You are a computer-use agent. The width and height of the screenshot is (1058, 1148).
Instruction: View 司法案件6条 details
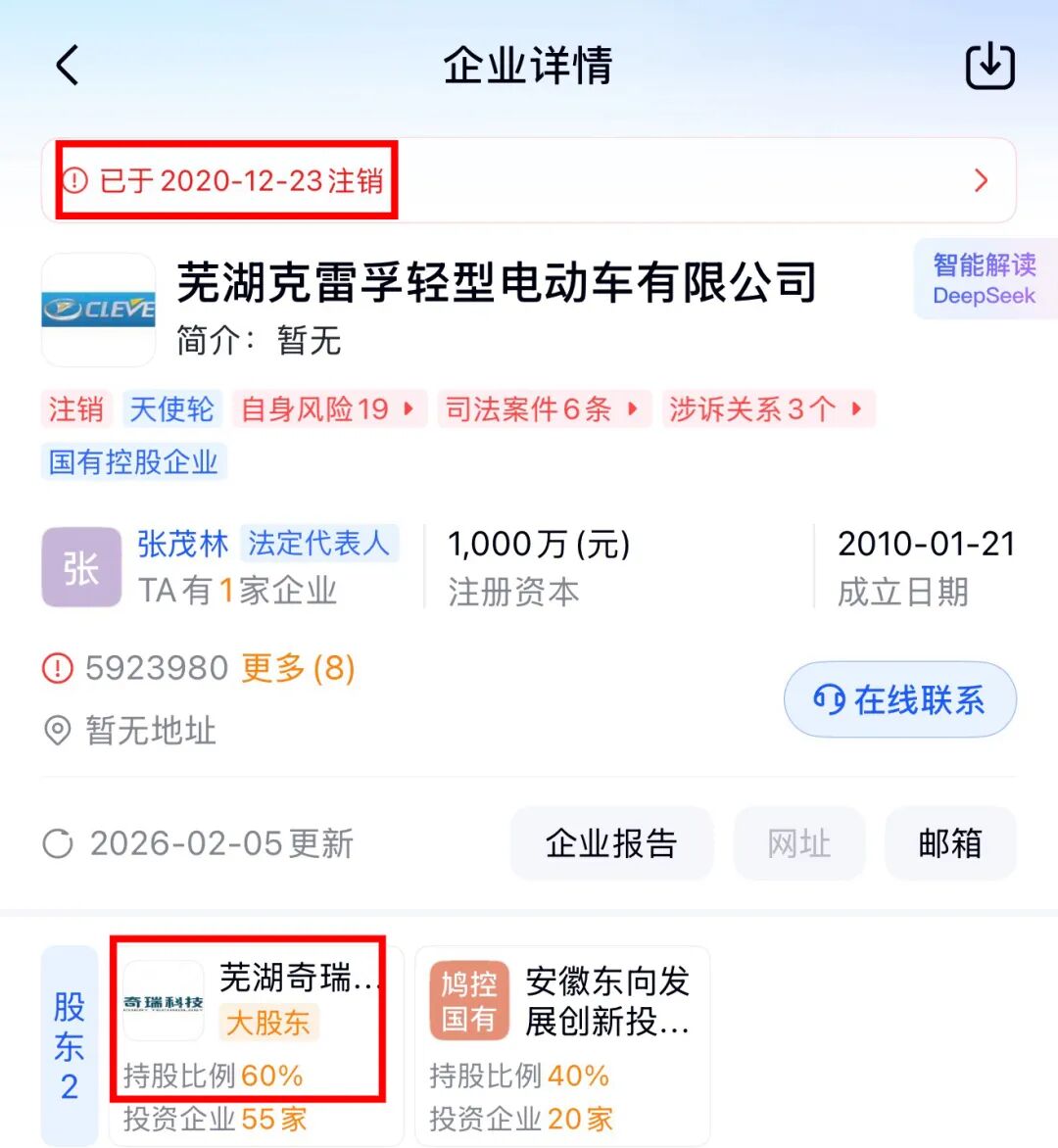click(542, 408)
